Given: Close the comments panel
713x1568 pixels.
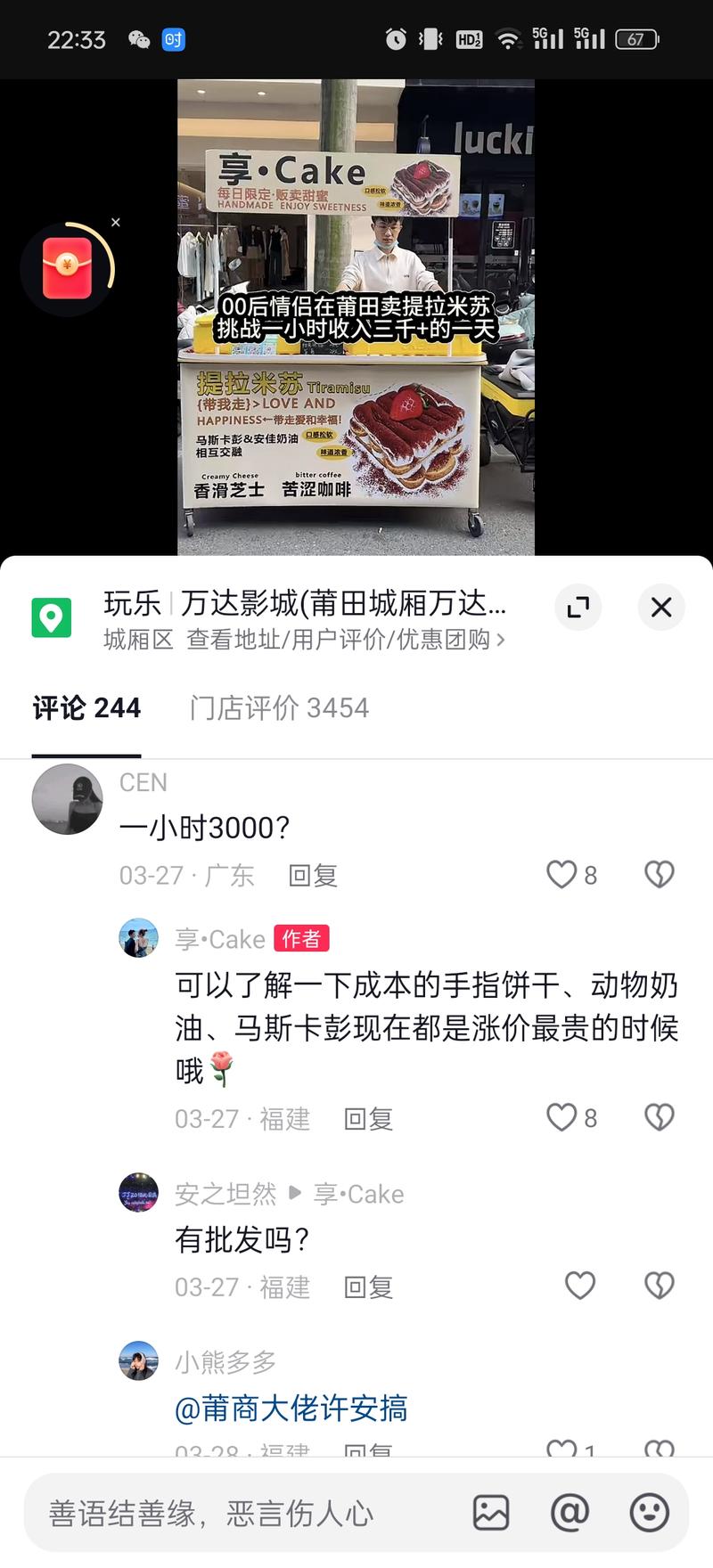Looking at the screenshot, I should [x=661, y=608].
